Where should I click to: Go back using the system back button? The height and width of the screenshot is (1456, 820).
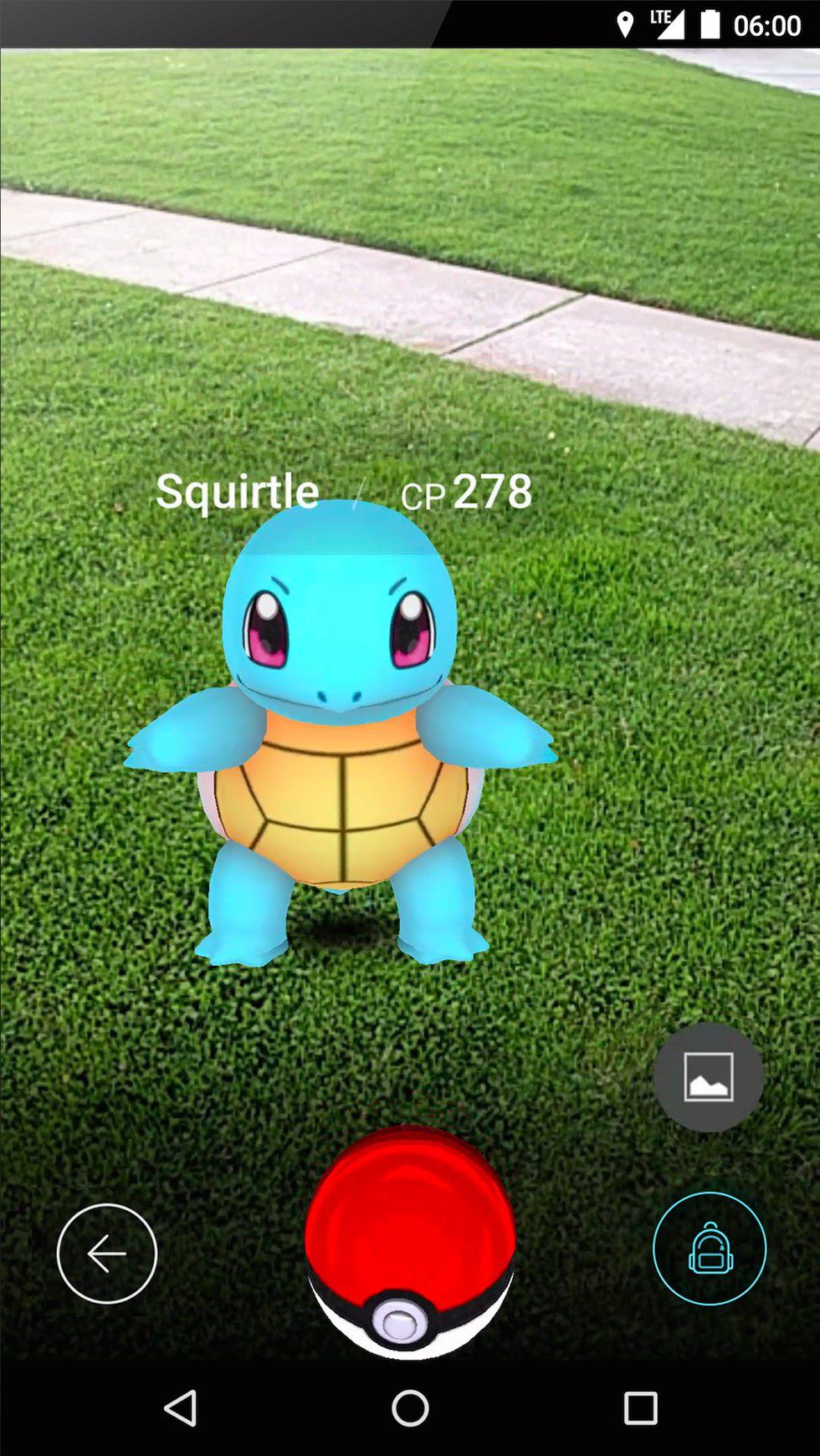point(181,1408)
